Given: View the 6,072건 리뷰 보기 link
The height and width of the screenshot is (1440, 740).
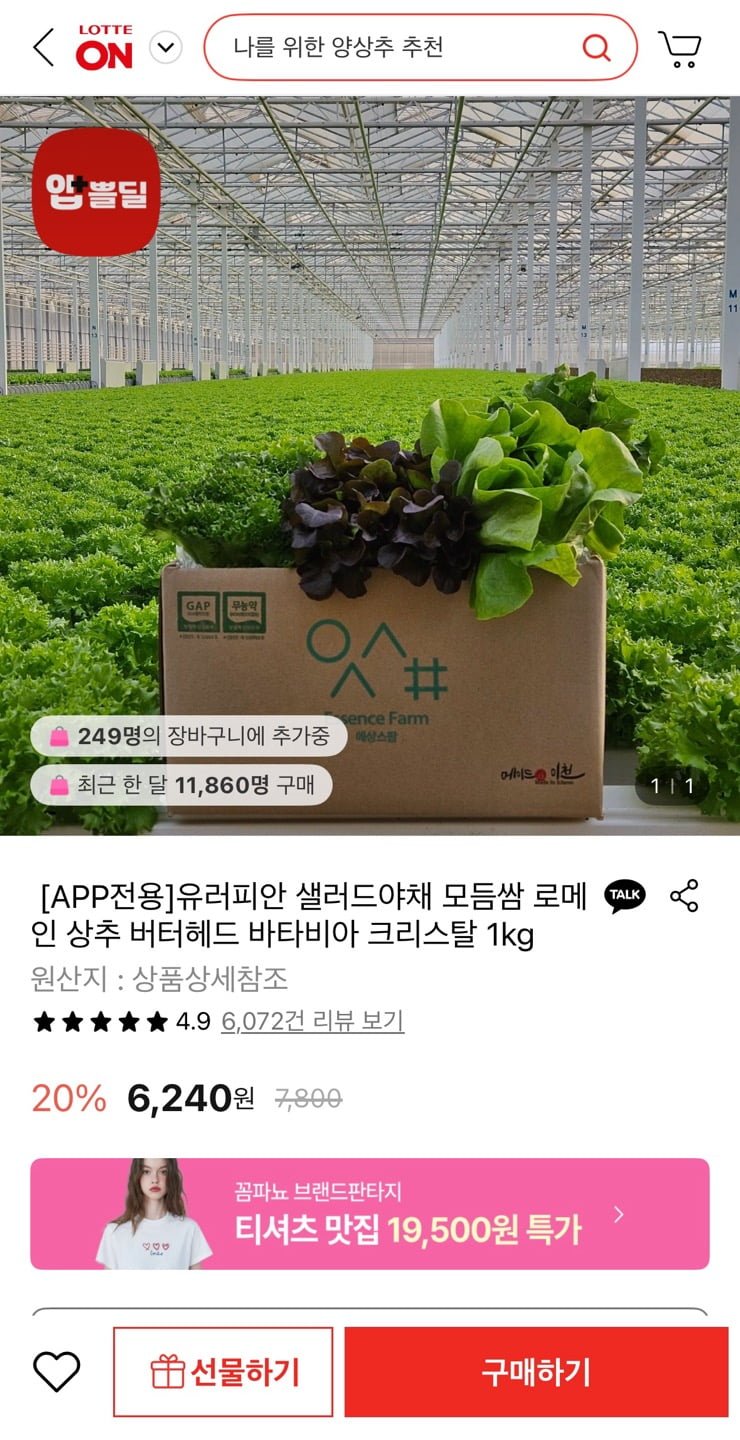Looking at the screenshot, I should tap(312, 1021).
